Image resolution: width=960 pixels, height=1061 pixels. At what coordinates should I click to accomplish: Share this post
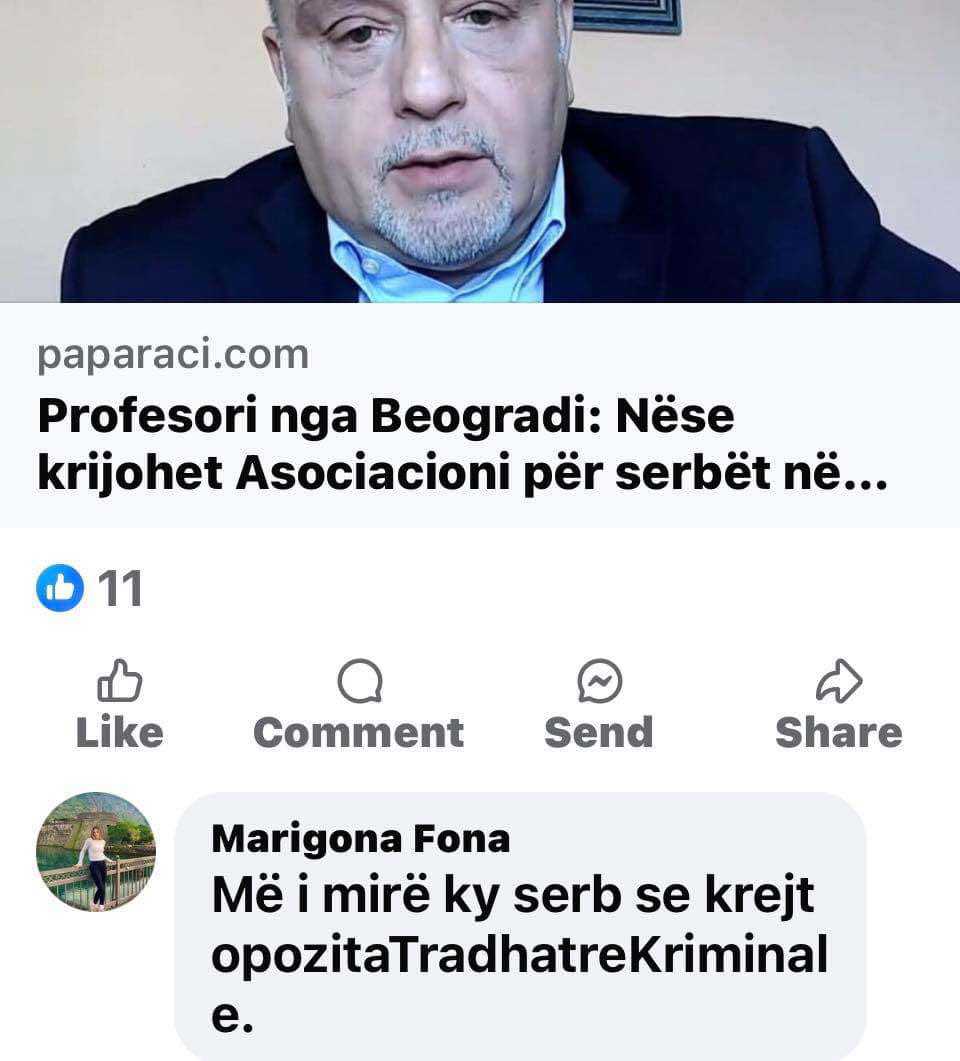coord(838,706)
